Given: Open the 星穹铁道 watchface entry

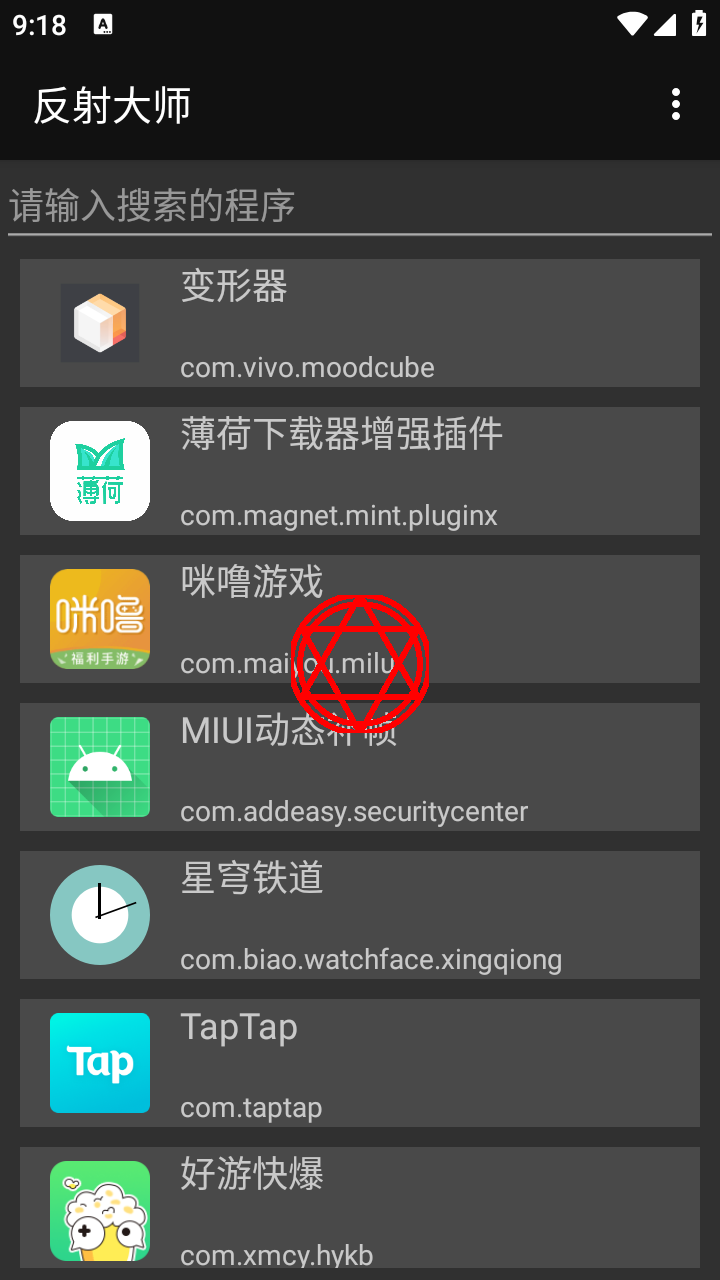Looking at the screenshot, I should (x=358, y=915).
